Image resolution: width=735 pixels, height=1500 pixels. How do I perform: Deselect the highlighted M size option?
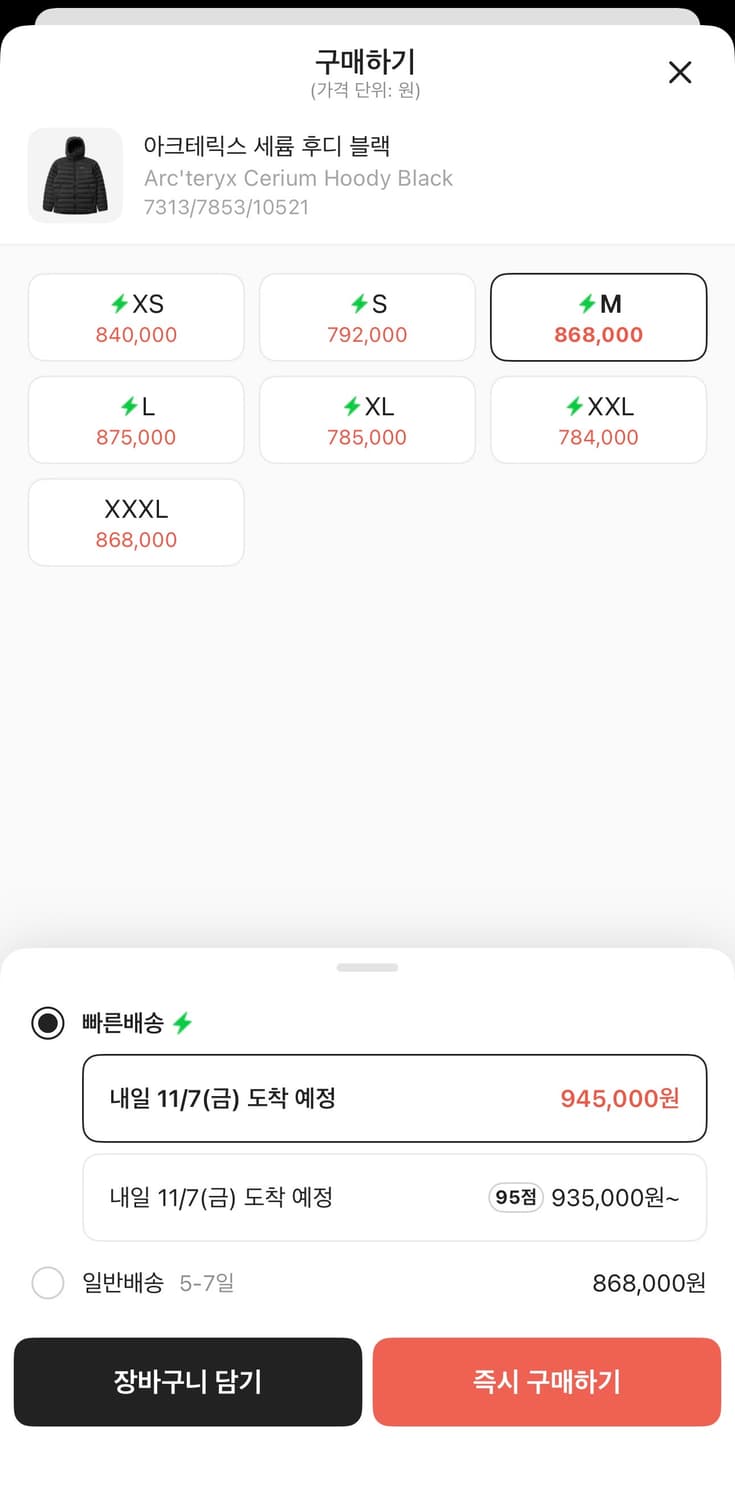click(x=598, y=317)
